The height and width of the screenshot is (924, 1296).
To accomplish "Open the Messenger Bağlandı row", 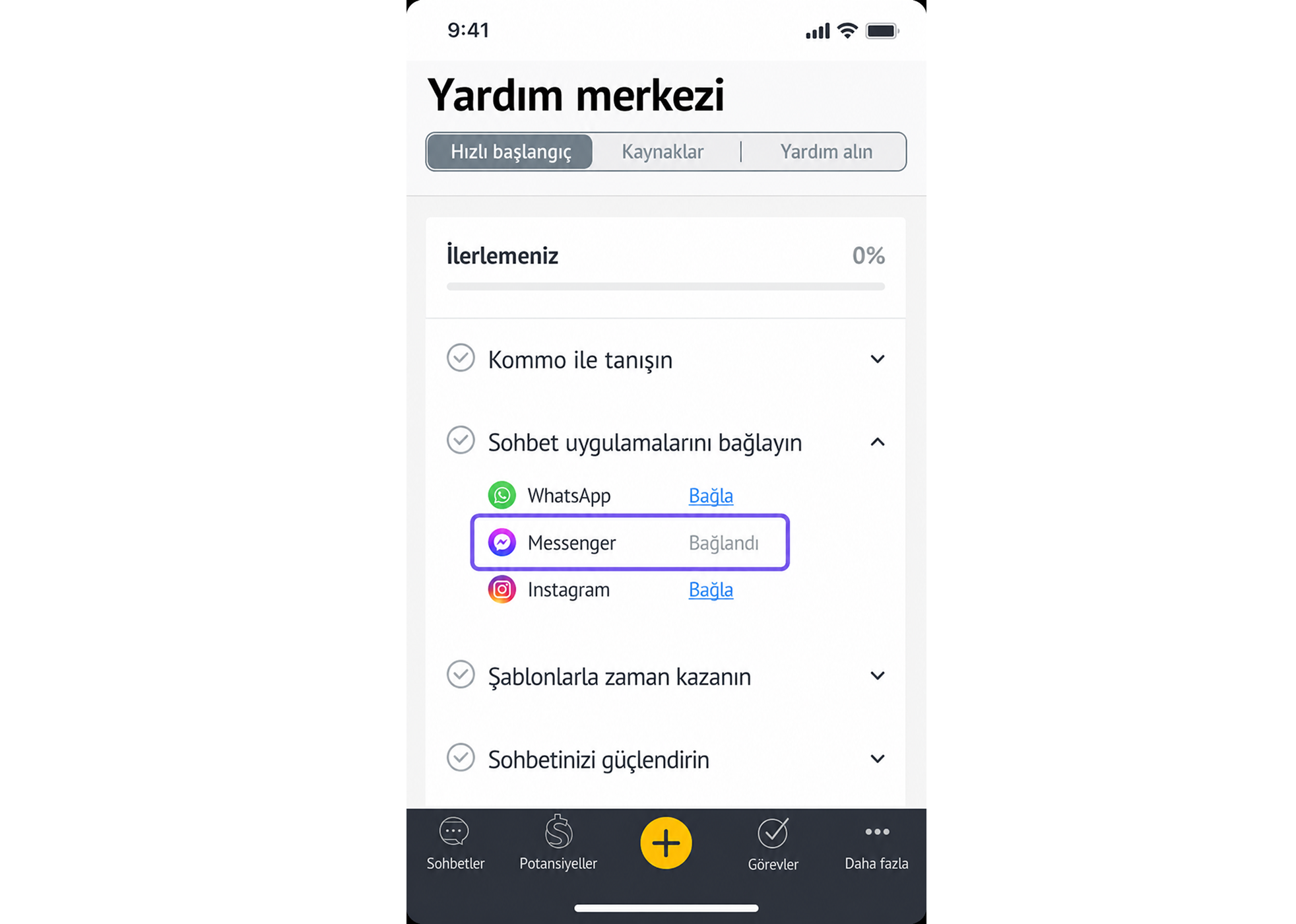I will pos(630,543).
